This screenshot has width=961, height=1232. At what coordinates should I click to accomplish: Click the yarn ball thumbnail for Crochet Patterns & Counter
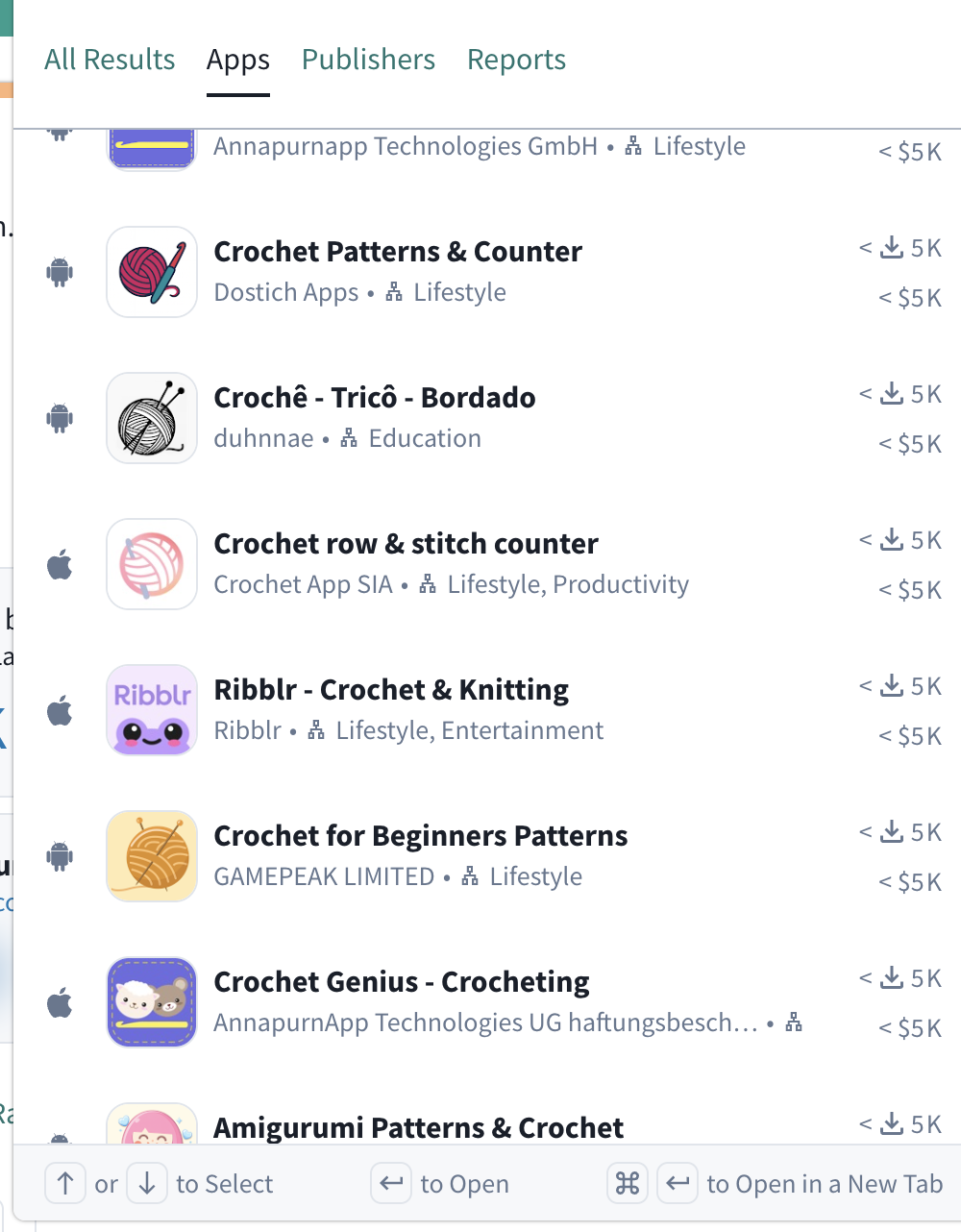[151, 272]
